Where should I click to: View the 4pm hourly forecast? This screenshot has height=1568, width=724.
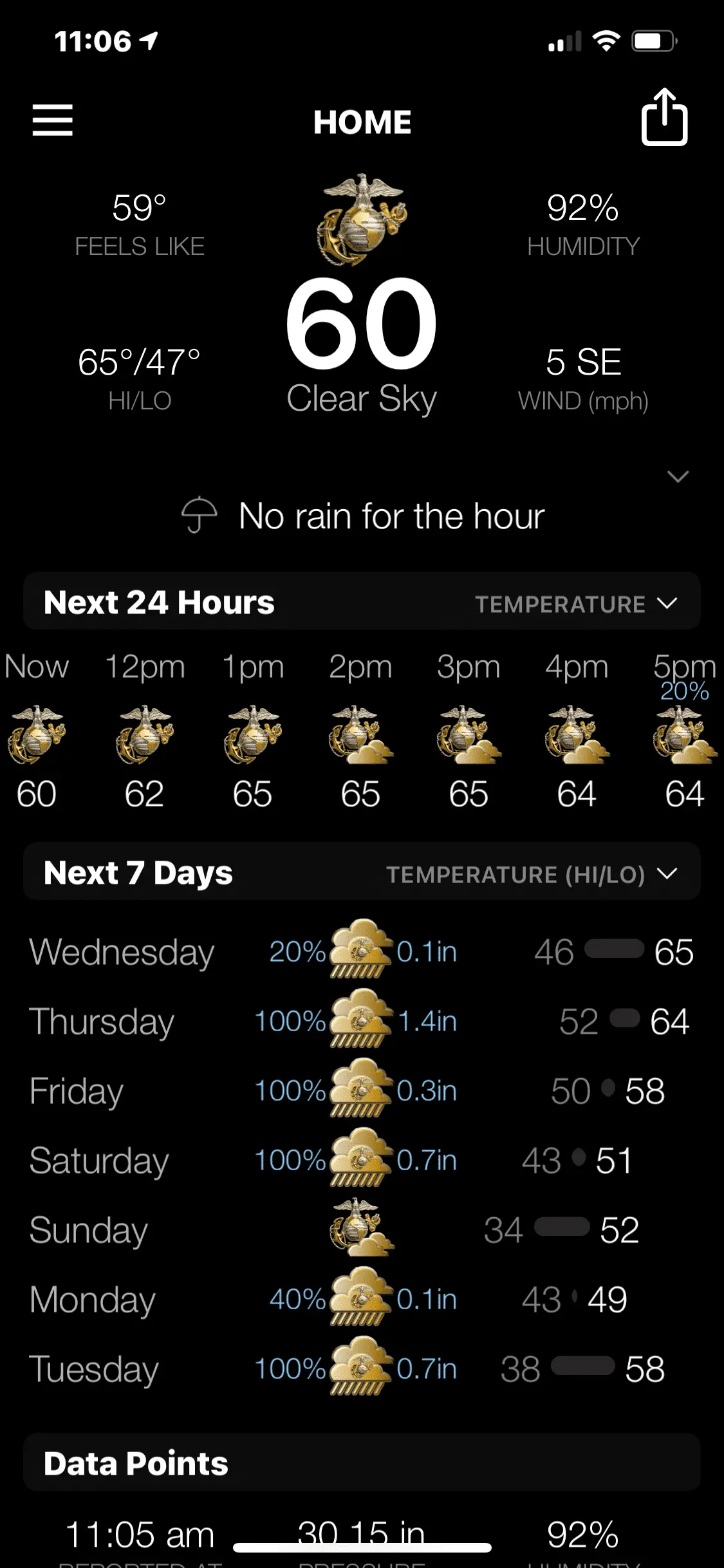[x=577, y=734]
